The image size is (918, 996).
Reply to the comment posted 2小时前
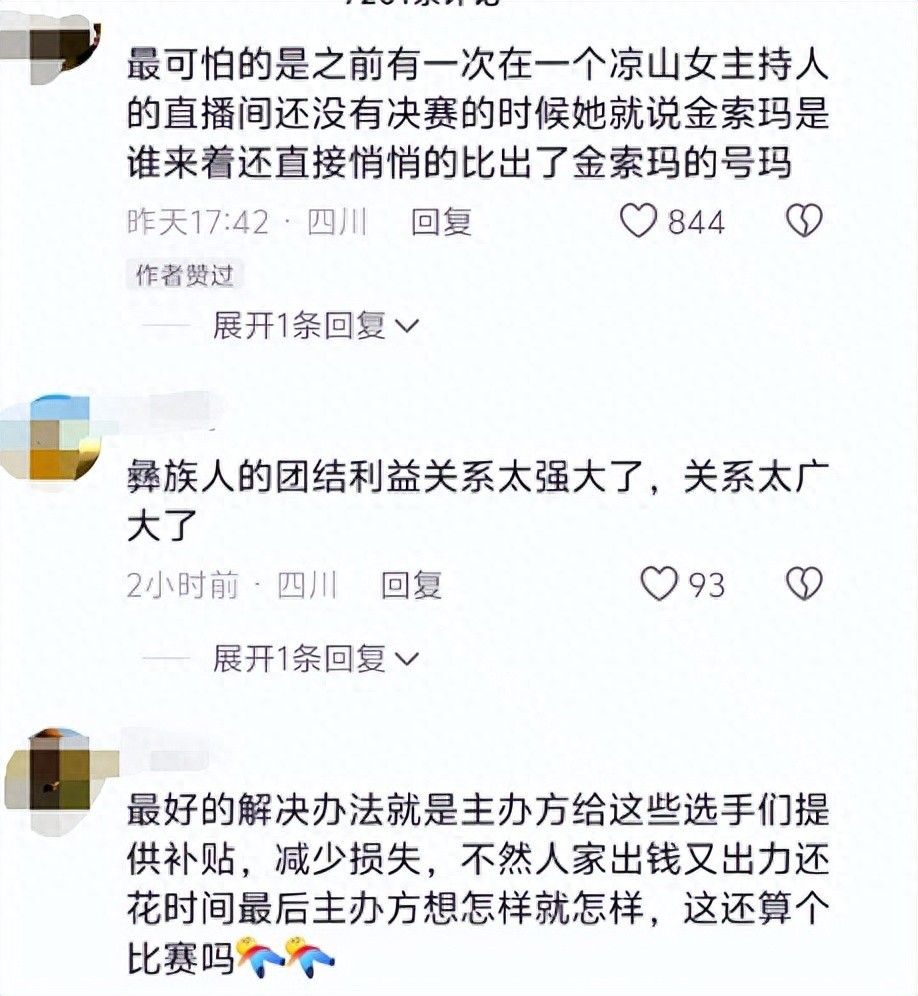[411, 585]
